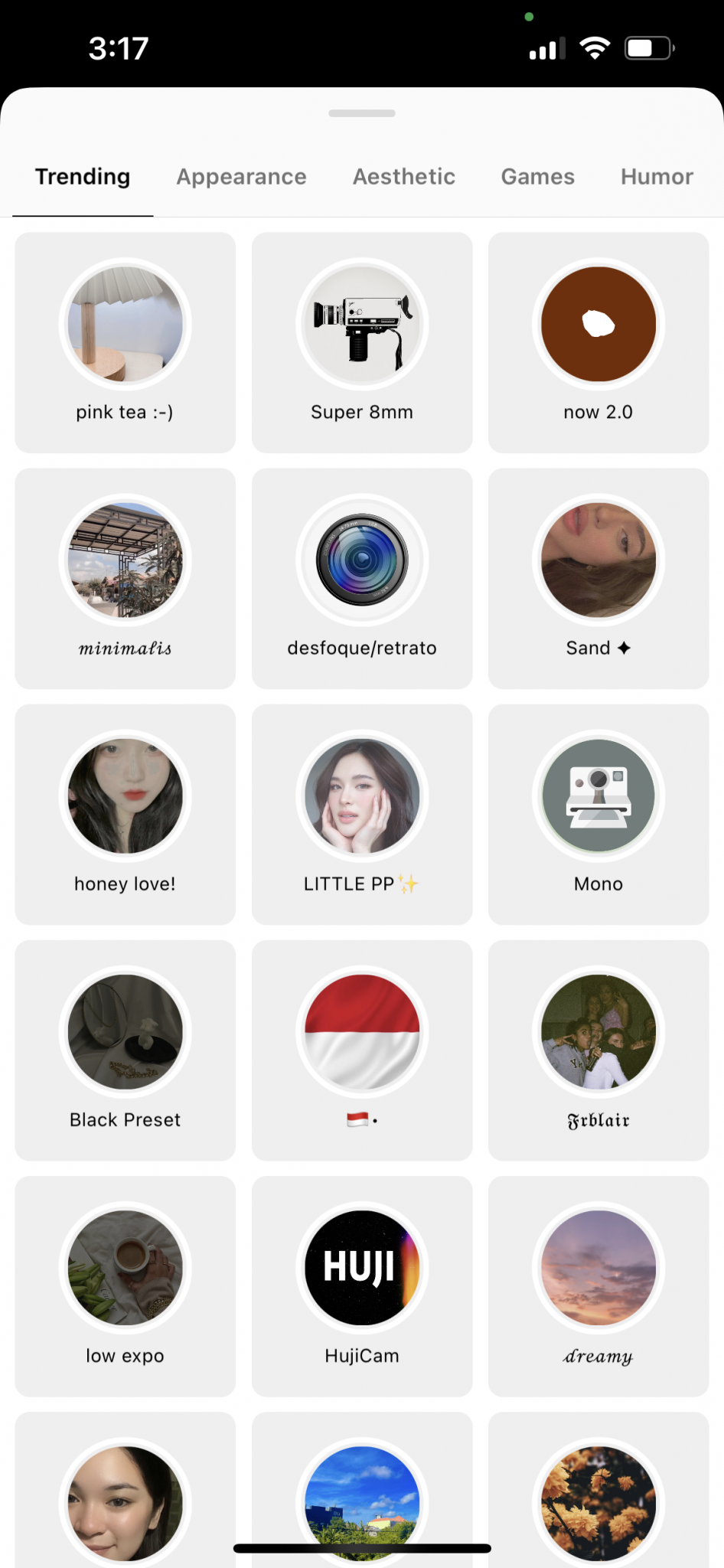This screenshot has width=724, height=1568.
Task: Open the Aesthetic filter category
Action: (403, 177)
